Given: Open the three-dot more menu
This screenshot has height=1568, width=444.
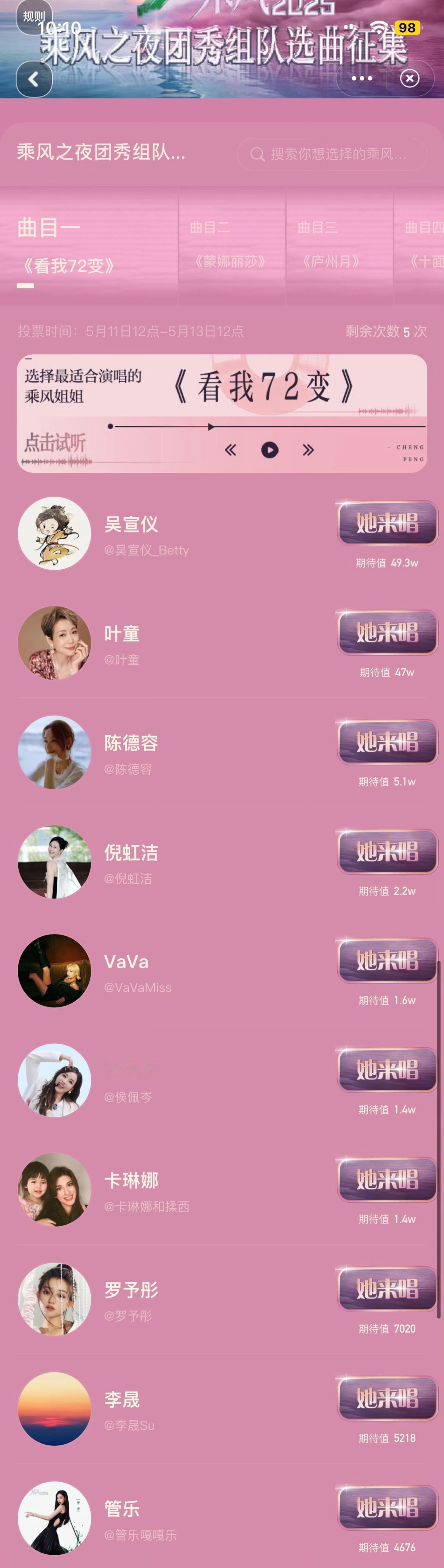Looking at the screenshot, I should [x=361, y=78].
